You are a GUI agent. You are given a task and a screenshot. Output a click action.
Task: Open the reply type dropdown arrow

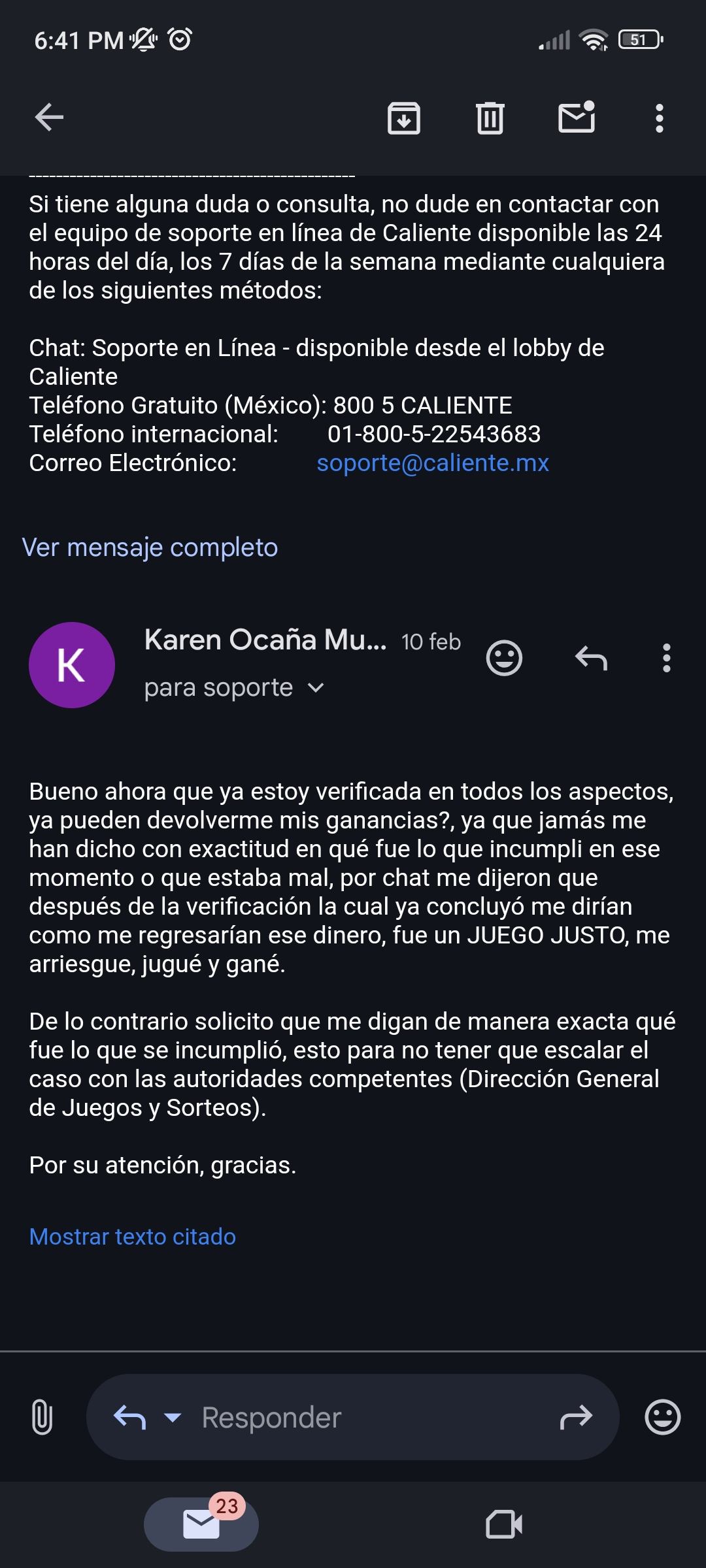(173, 1417)
